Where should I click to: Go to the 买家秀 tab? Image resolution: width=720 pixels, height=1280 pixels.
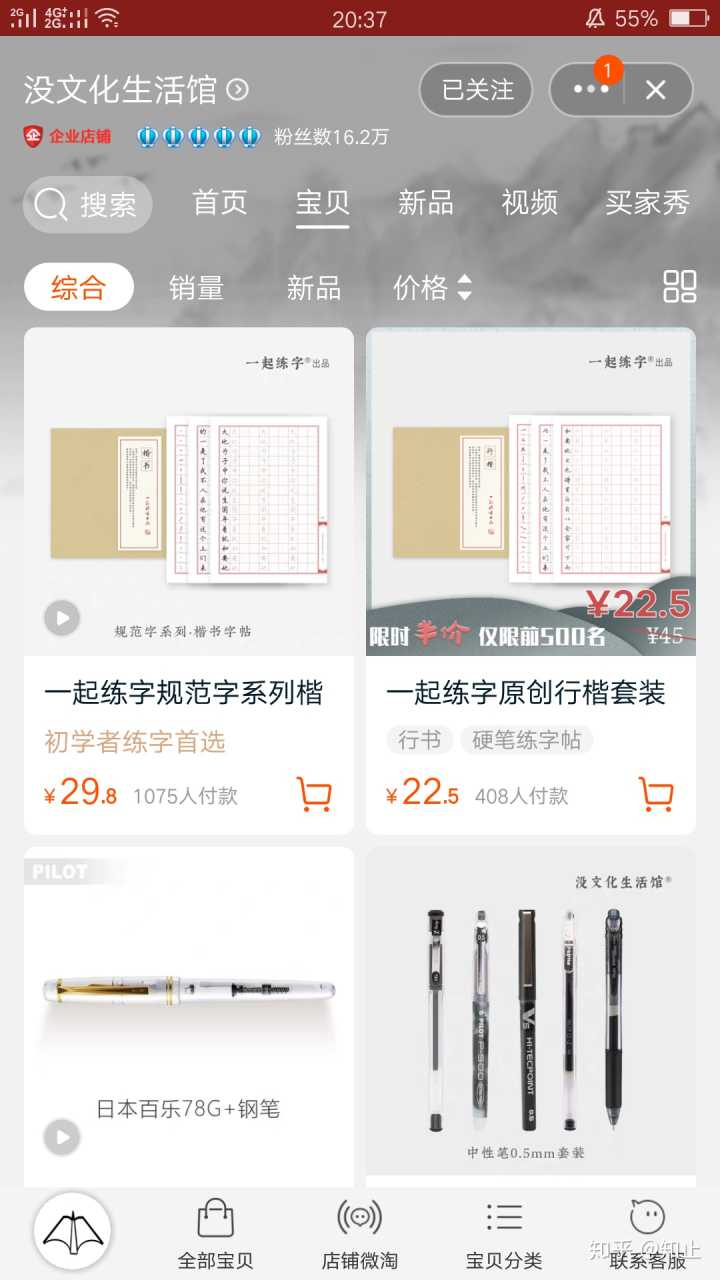647,203
